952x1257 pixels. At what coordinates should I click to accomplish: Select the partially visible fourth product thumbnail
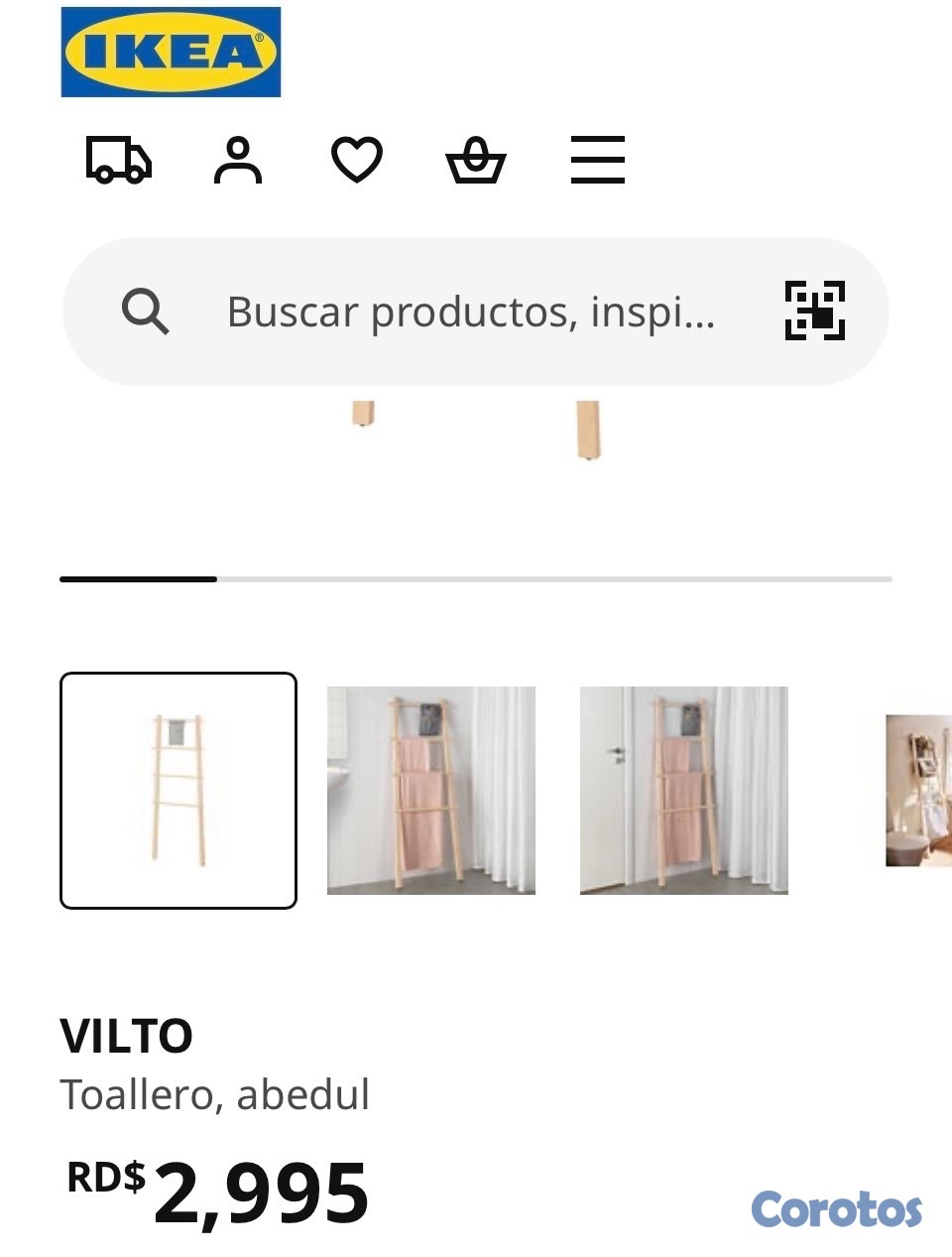(x=919, y=791)
